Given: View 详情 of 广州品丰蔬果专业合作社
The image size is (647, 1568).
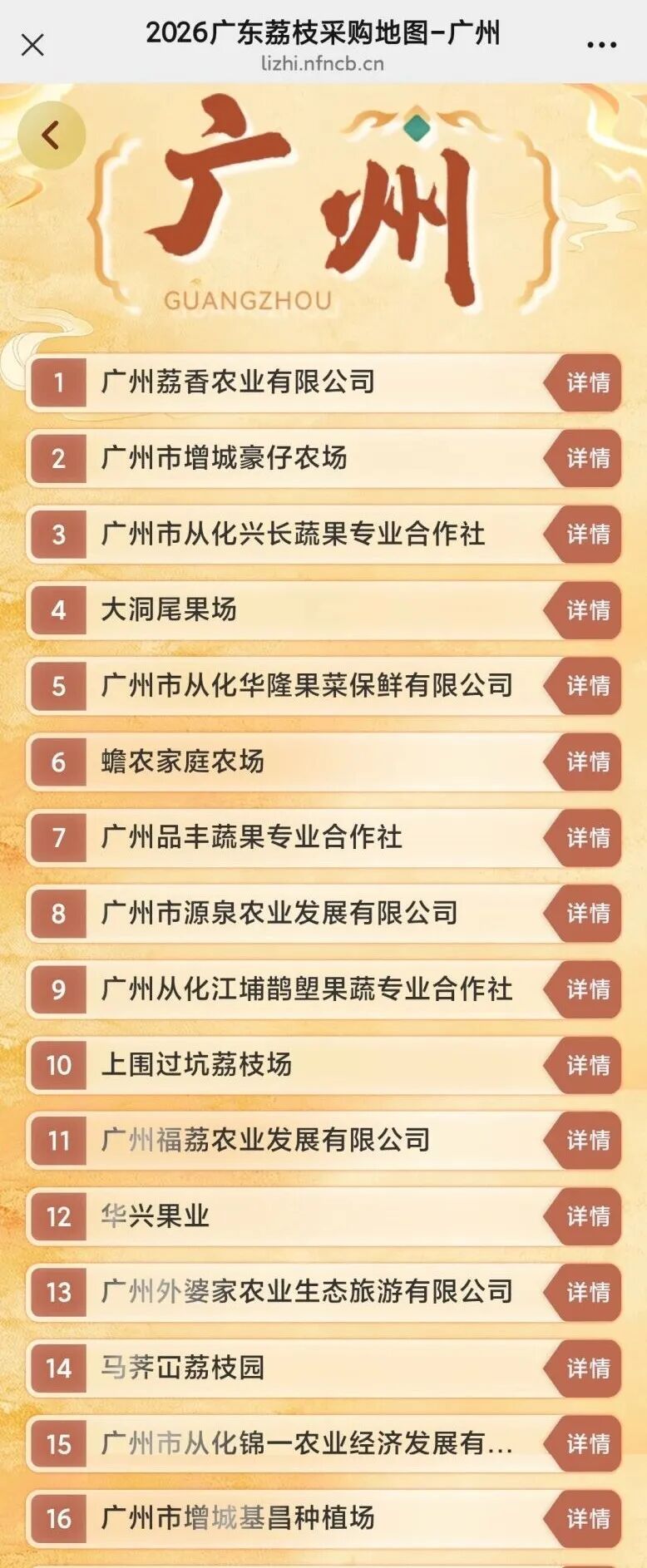Looking at the screenshot, I should click(x=583, y=838).
